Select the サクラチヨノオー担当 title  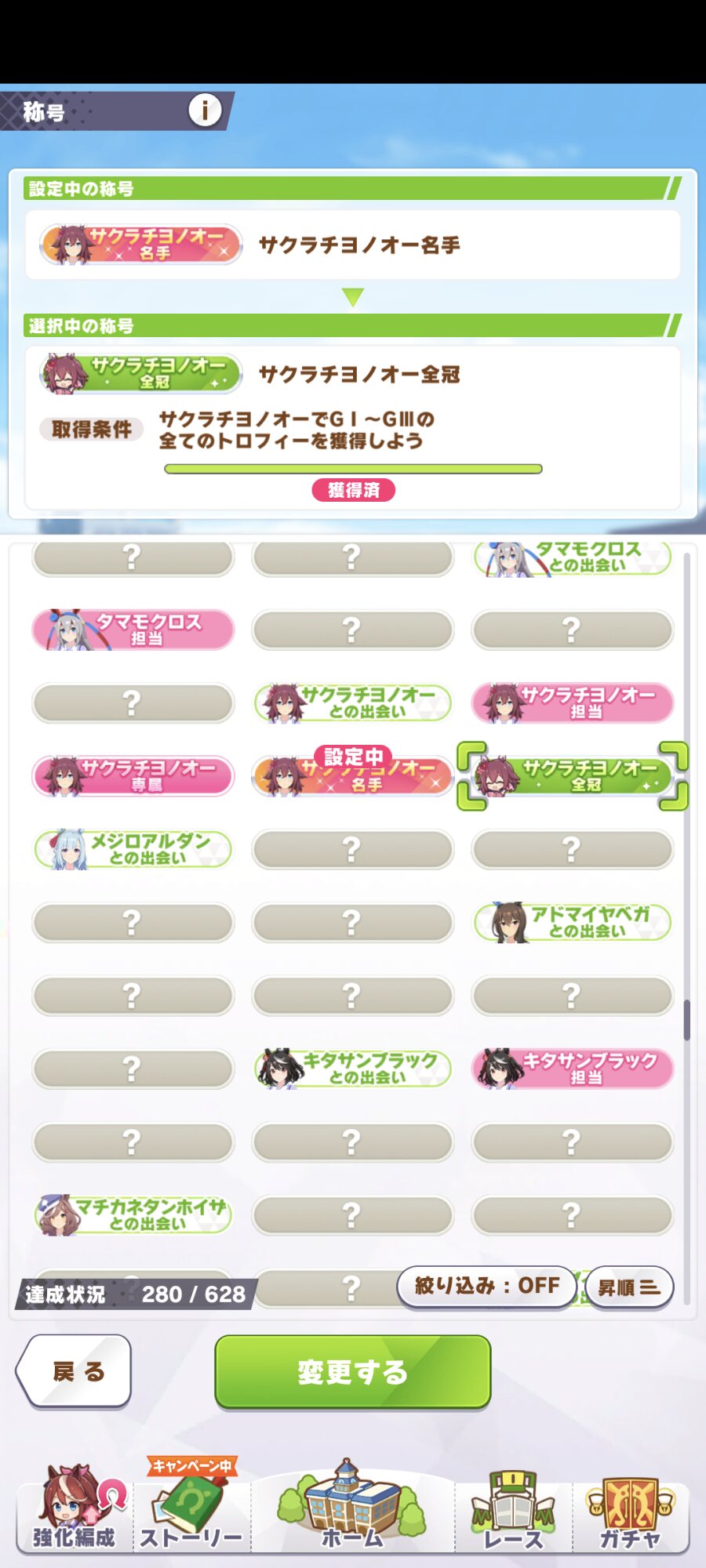pos(573,702)
